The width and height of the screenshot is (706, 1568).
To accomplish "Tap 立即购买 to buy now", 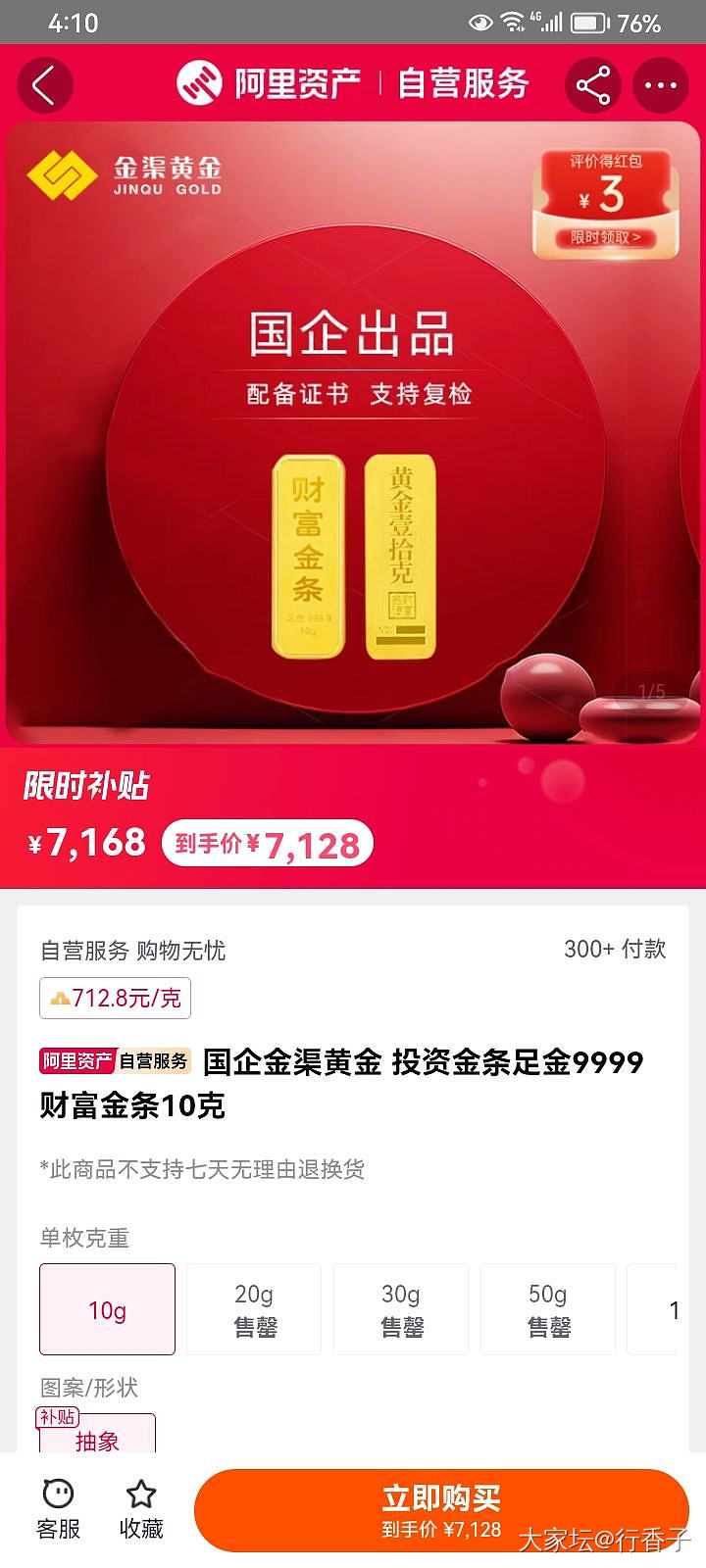I will tap(441, 1510).
